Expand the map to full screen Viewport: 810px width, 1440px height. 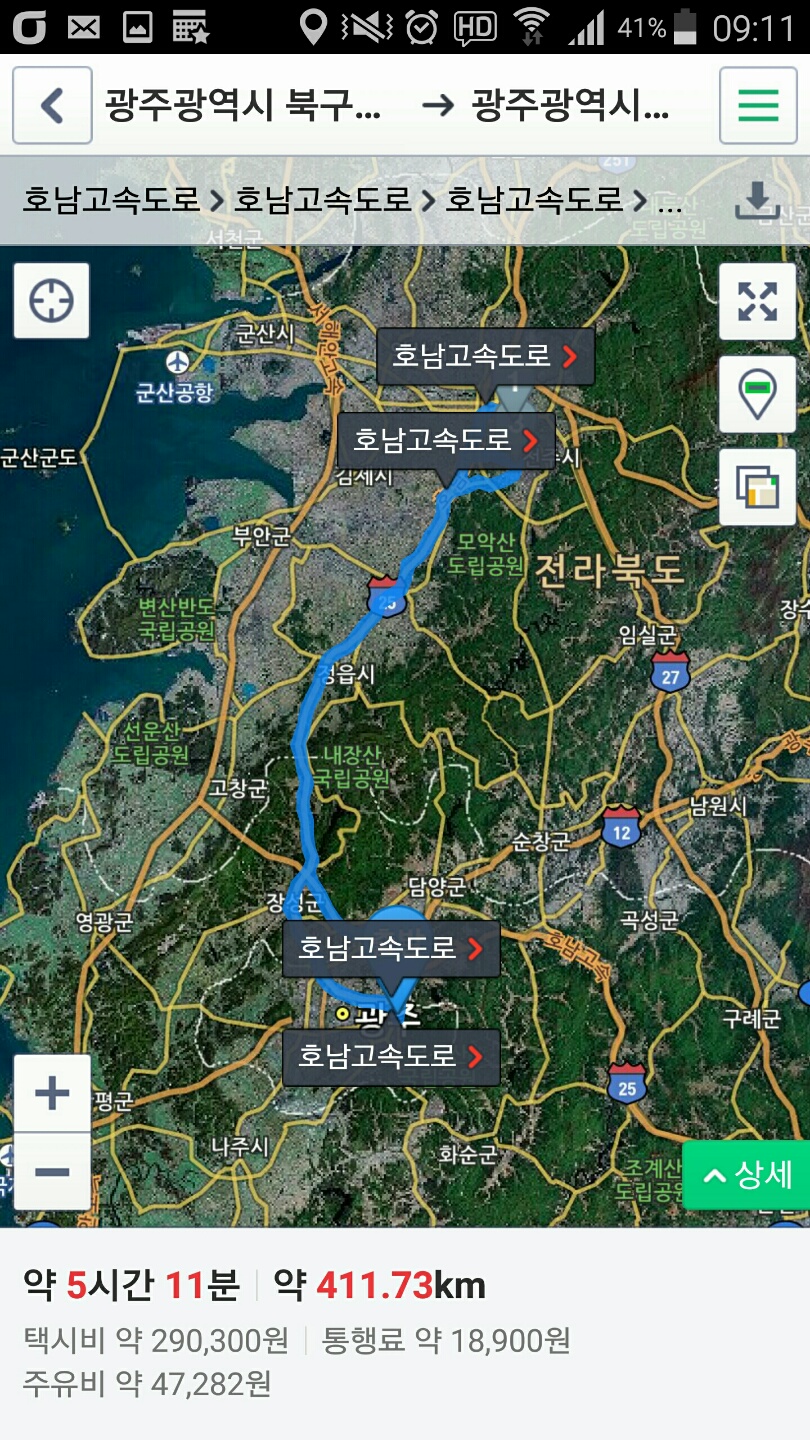(x=757, y=301)
